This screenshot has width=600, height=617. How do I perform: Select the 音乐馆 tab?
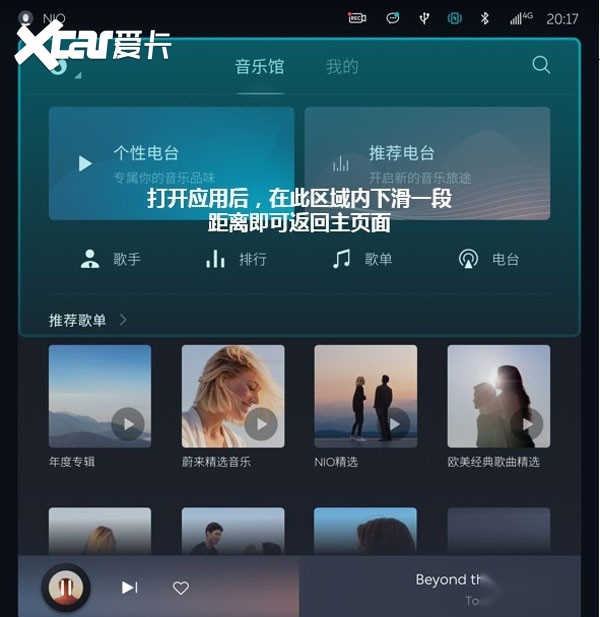click(259, 67)
